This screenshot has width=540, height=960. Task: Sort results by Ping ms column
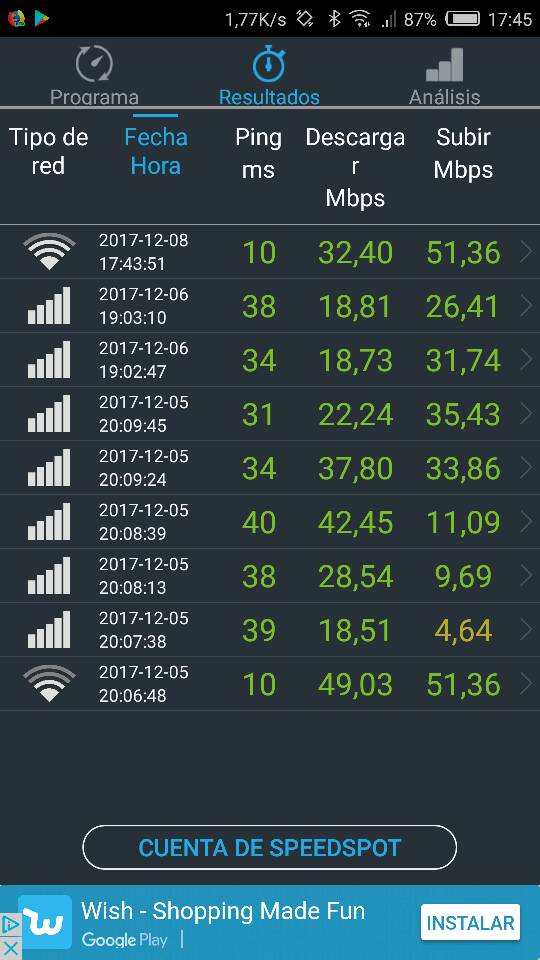258,153
